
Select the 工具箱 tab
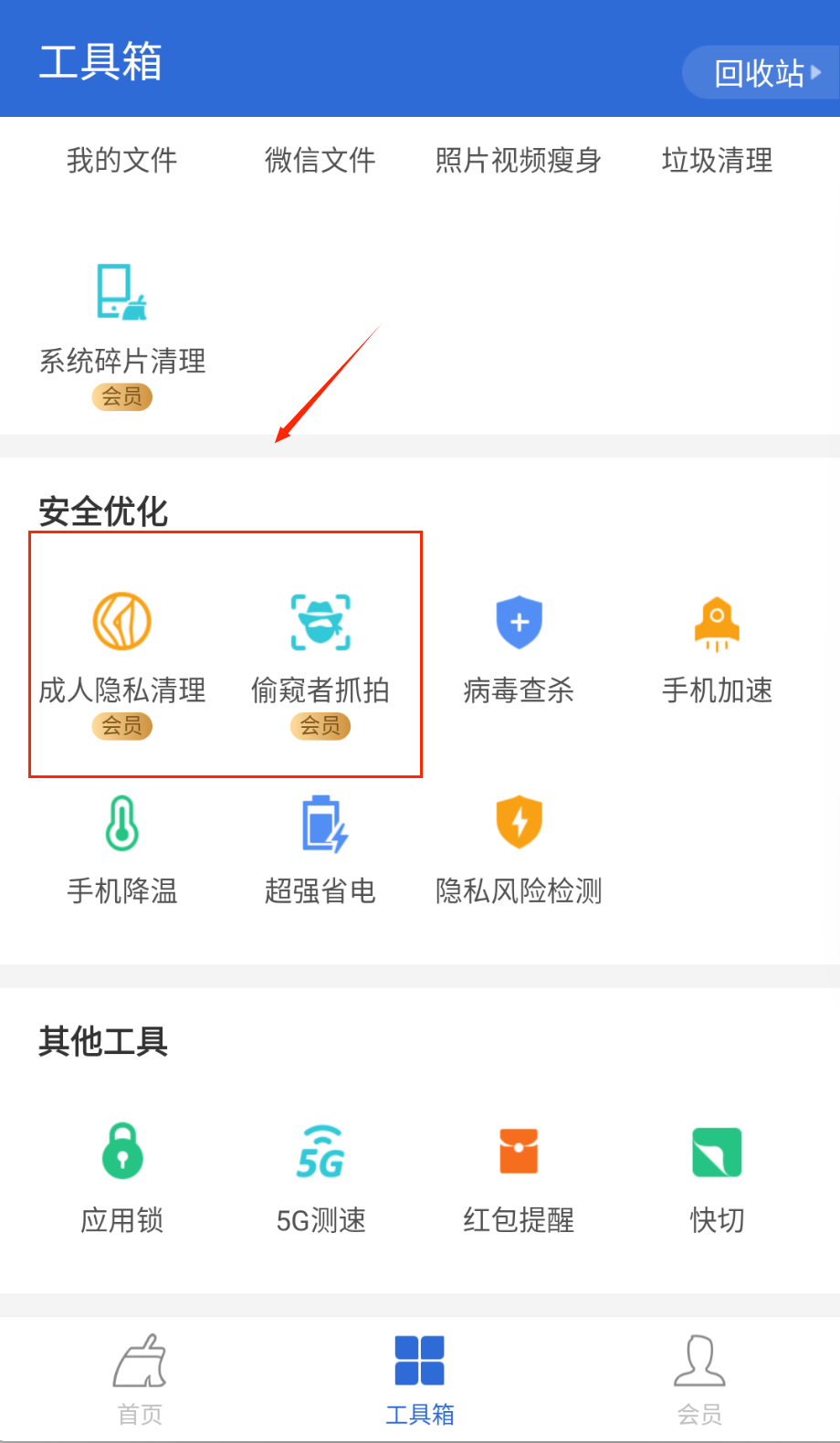pos(420,1379)
